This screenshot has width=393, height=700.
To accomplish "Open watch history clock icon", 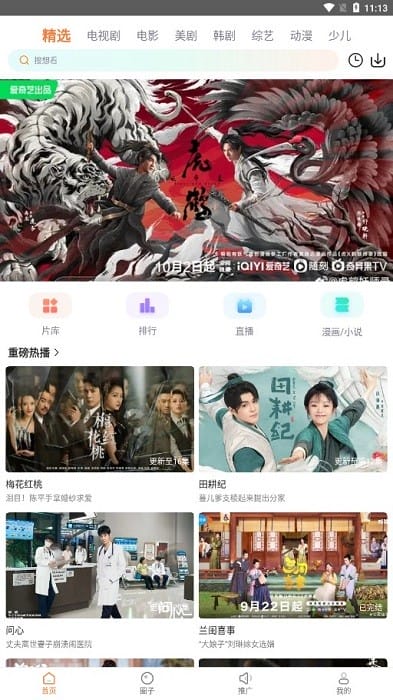I will point(355,60).
